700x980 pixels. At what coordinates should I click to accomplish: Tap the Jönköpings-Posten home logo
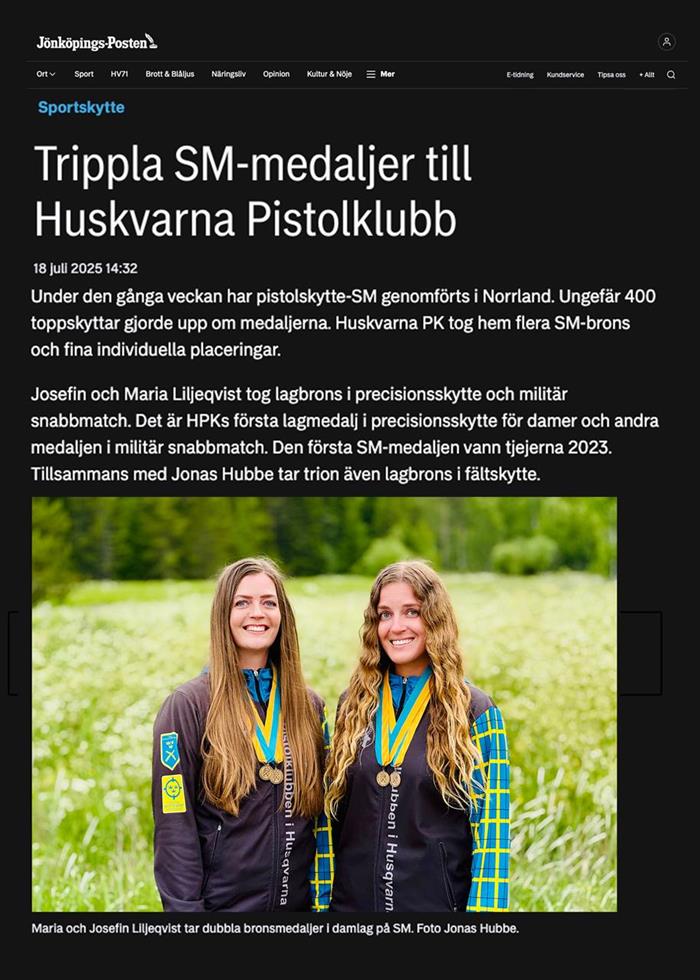97,42
